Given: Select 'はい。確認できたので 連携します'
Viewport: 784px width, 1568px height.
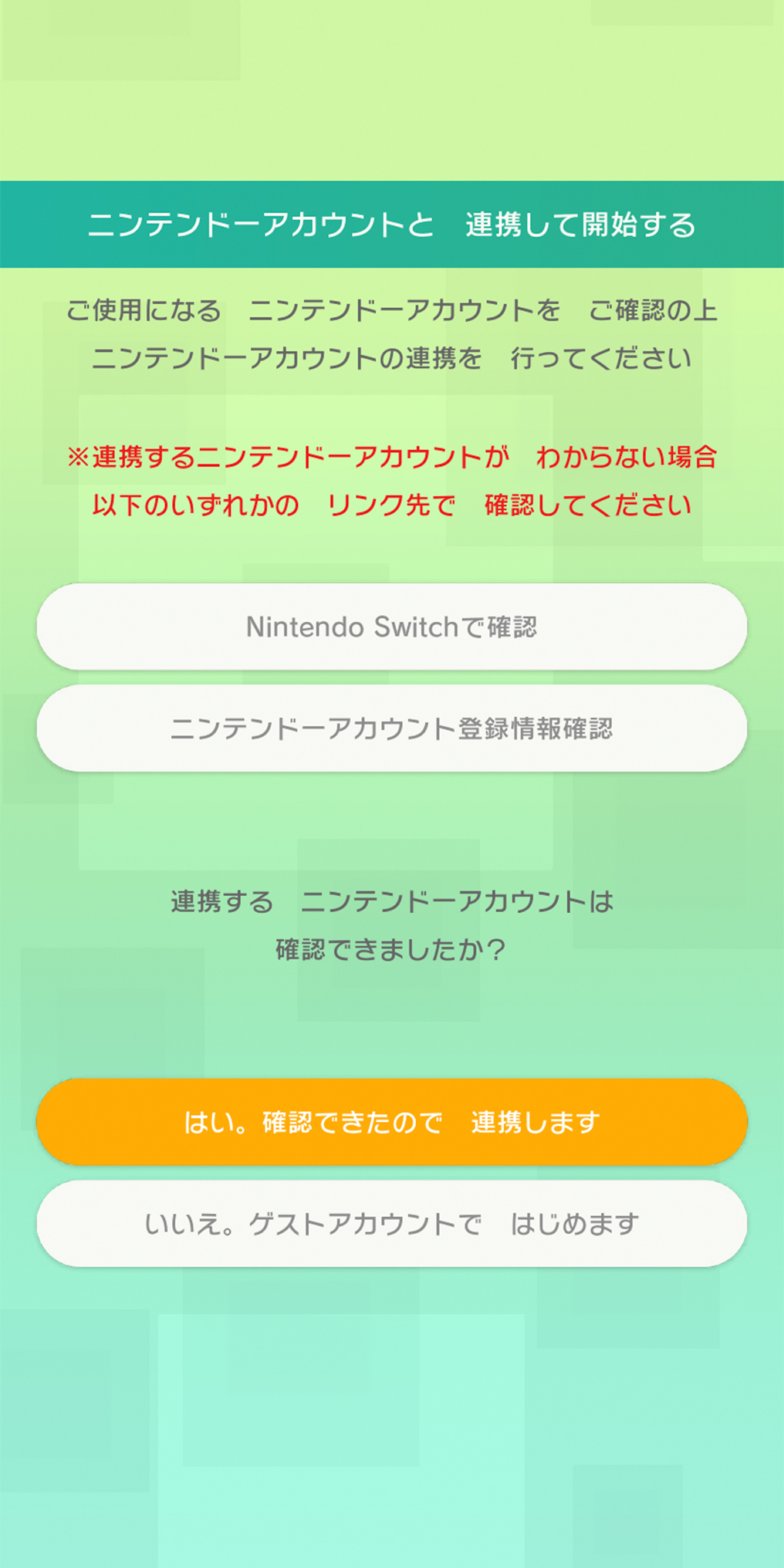Looking at the screenshot, I should [391, 1121].
